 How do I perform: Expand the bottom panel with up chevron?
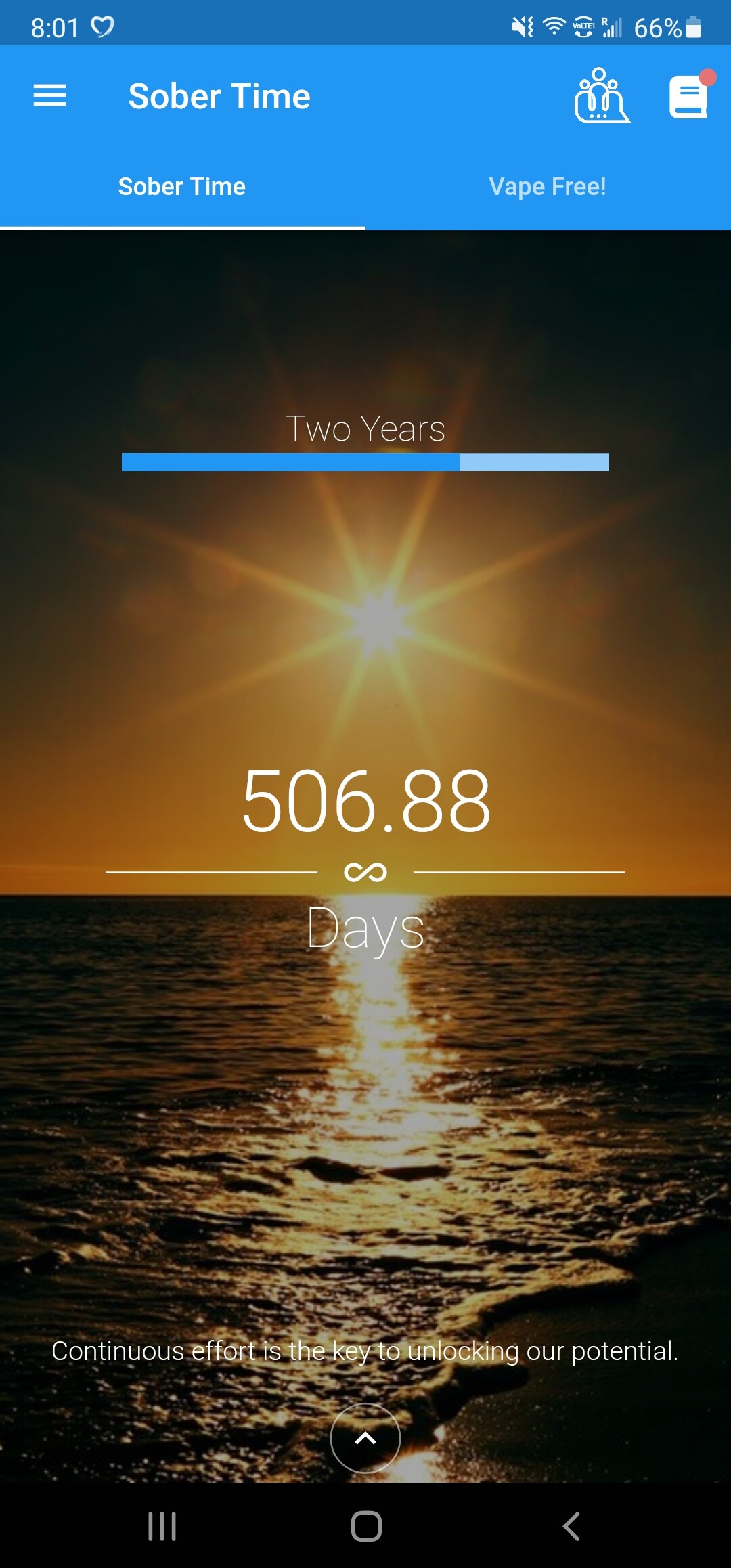click(x=365, y=1438)
